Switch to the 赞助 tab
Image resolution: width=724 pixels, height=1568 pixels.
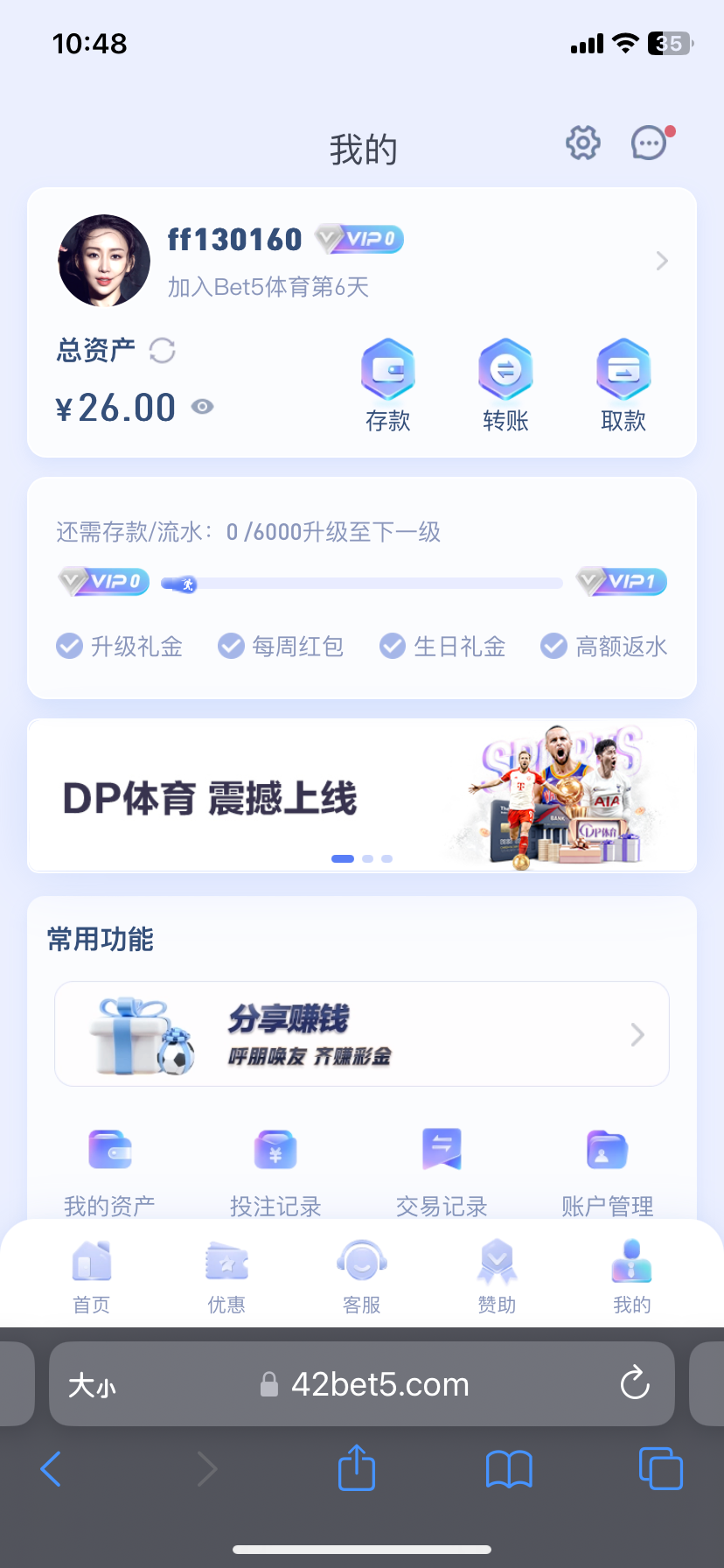pos(497,1277)
